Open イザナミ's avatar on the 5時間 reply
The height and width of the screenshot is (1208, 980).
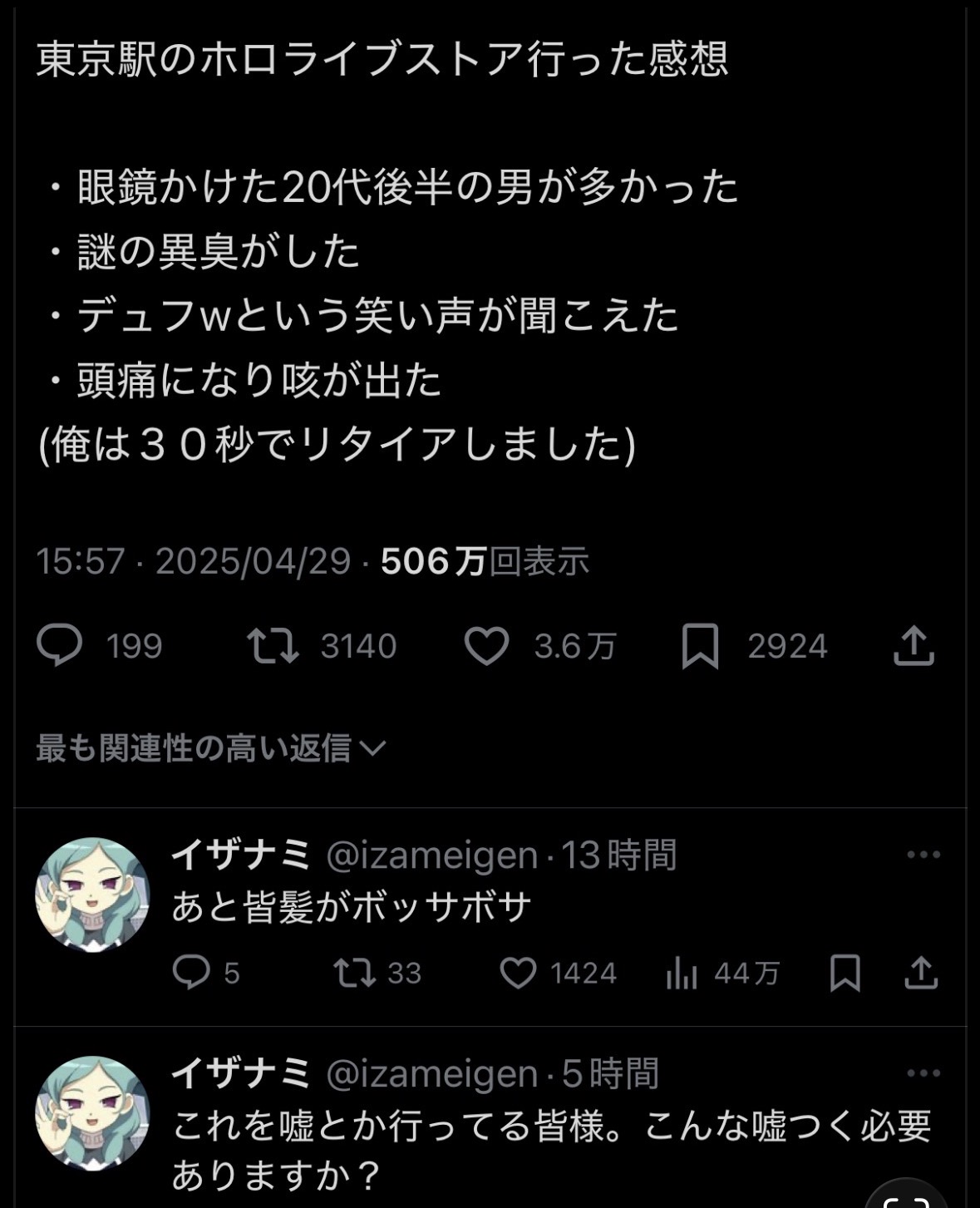coord(92,1112)
